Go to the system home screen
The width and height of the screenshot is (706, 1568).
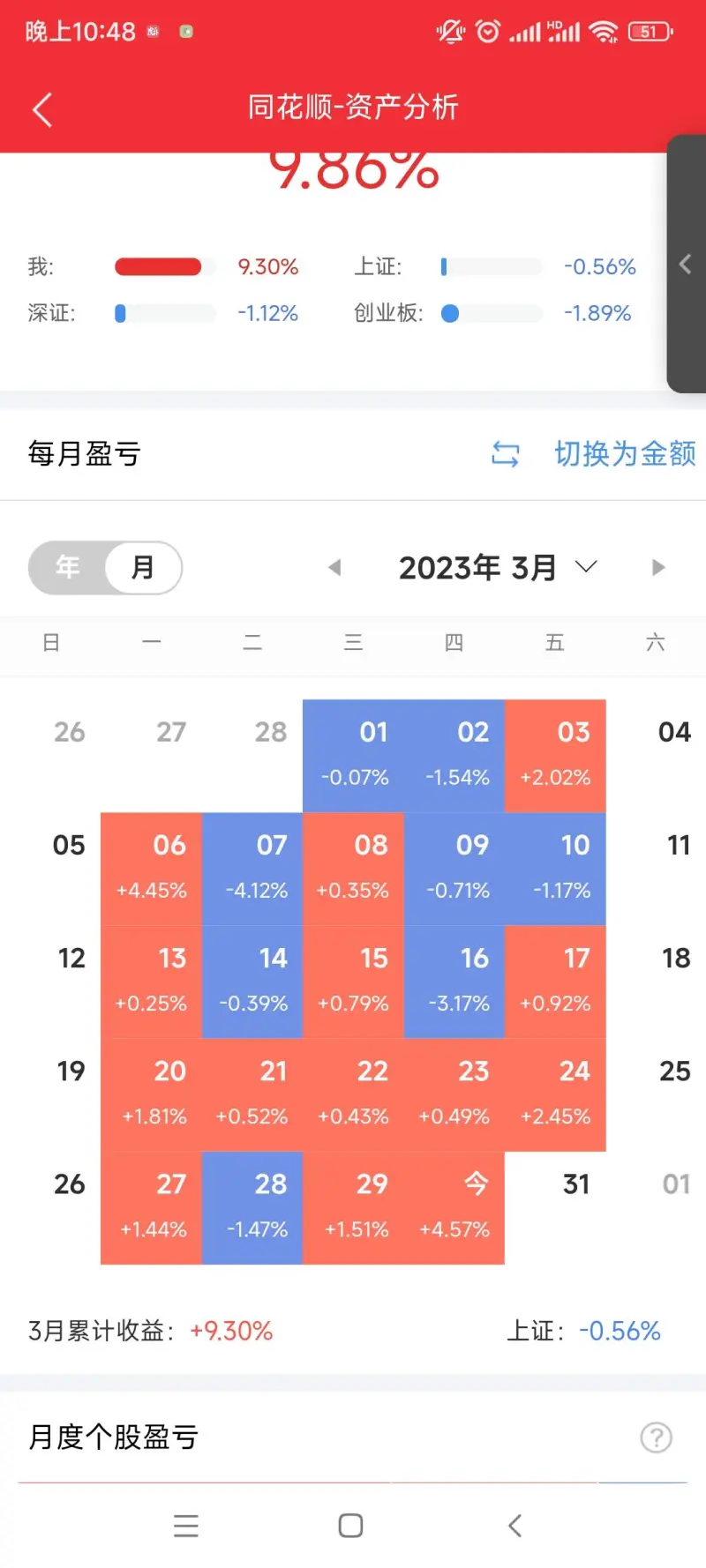click(x=351, y=1526)
